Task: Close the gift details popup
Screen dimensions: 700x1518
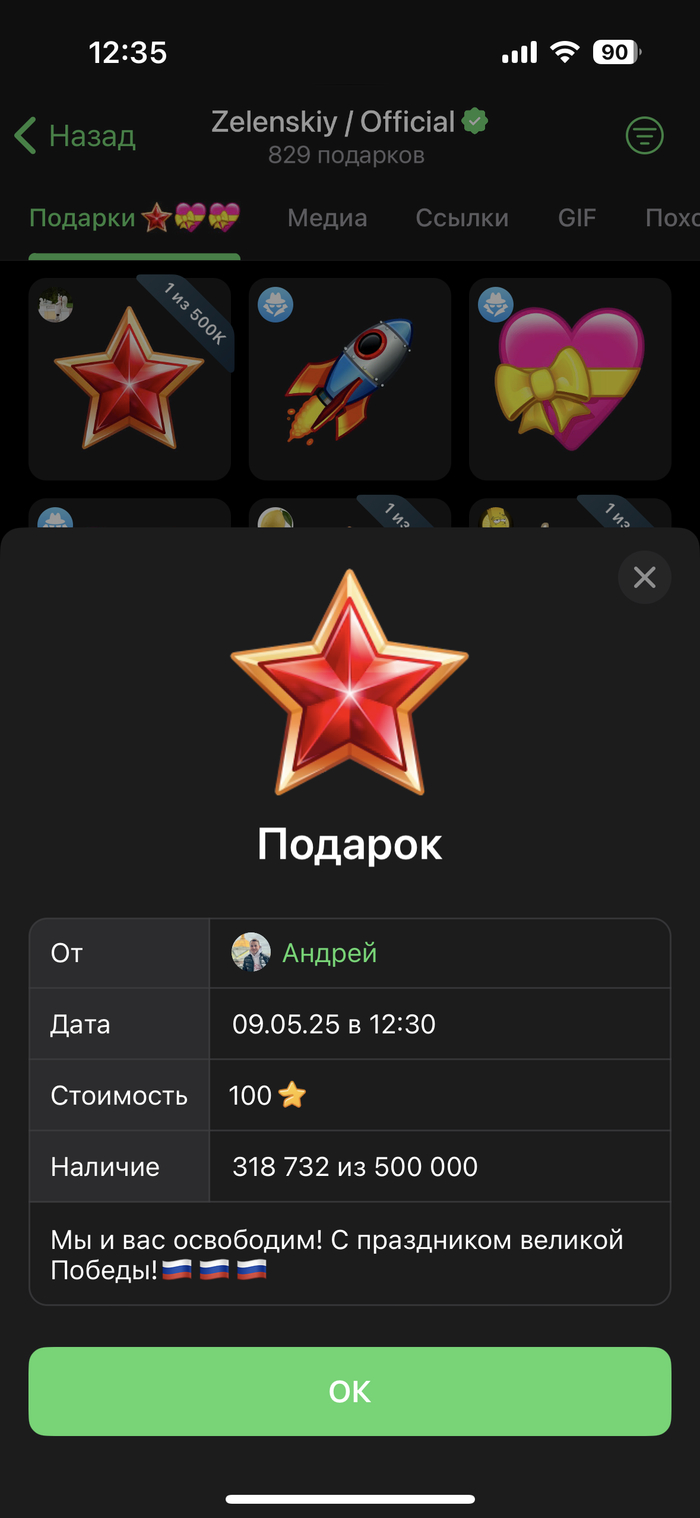Action: tap(644, 577)
